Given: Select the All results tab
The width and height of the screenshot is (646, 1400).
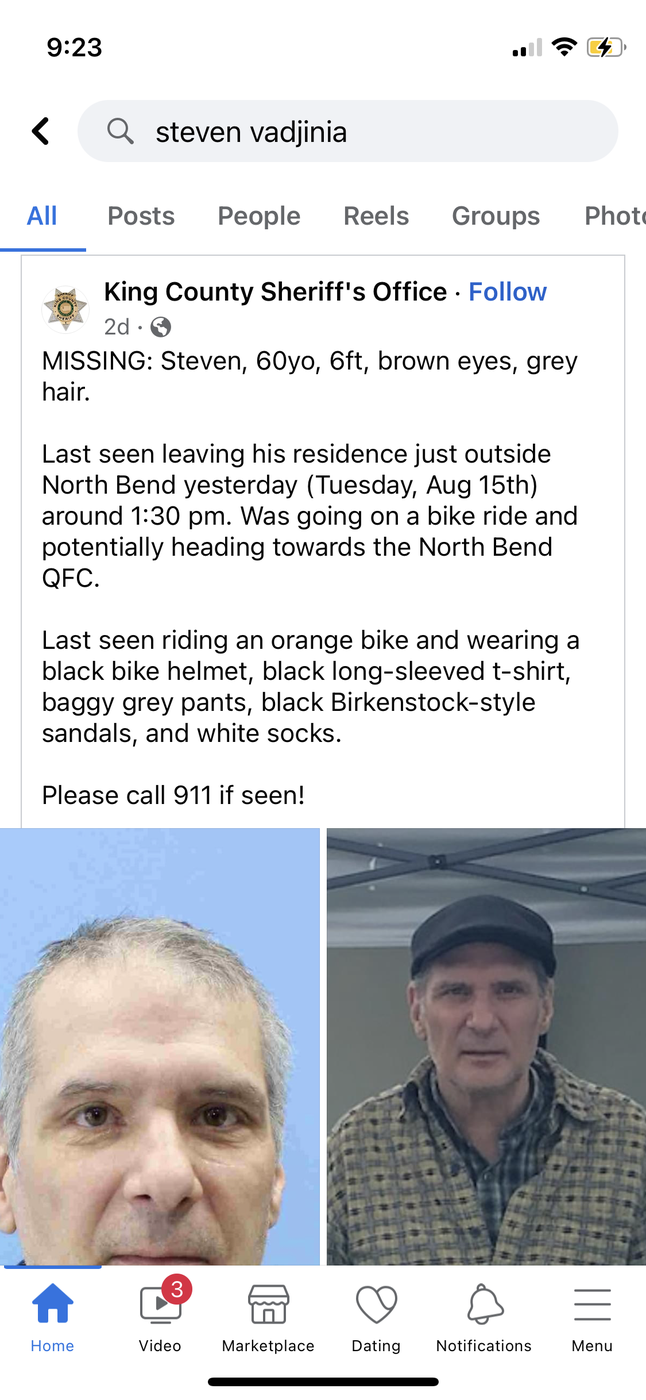Looking at the screenshot, I should click(x=42, y=216).
